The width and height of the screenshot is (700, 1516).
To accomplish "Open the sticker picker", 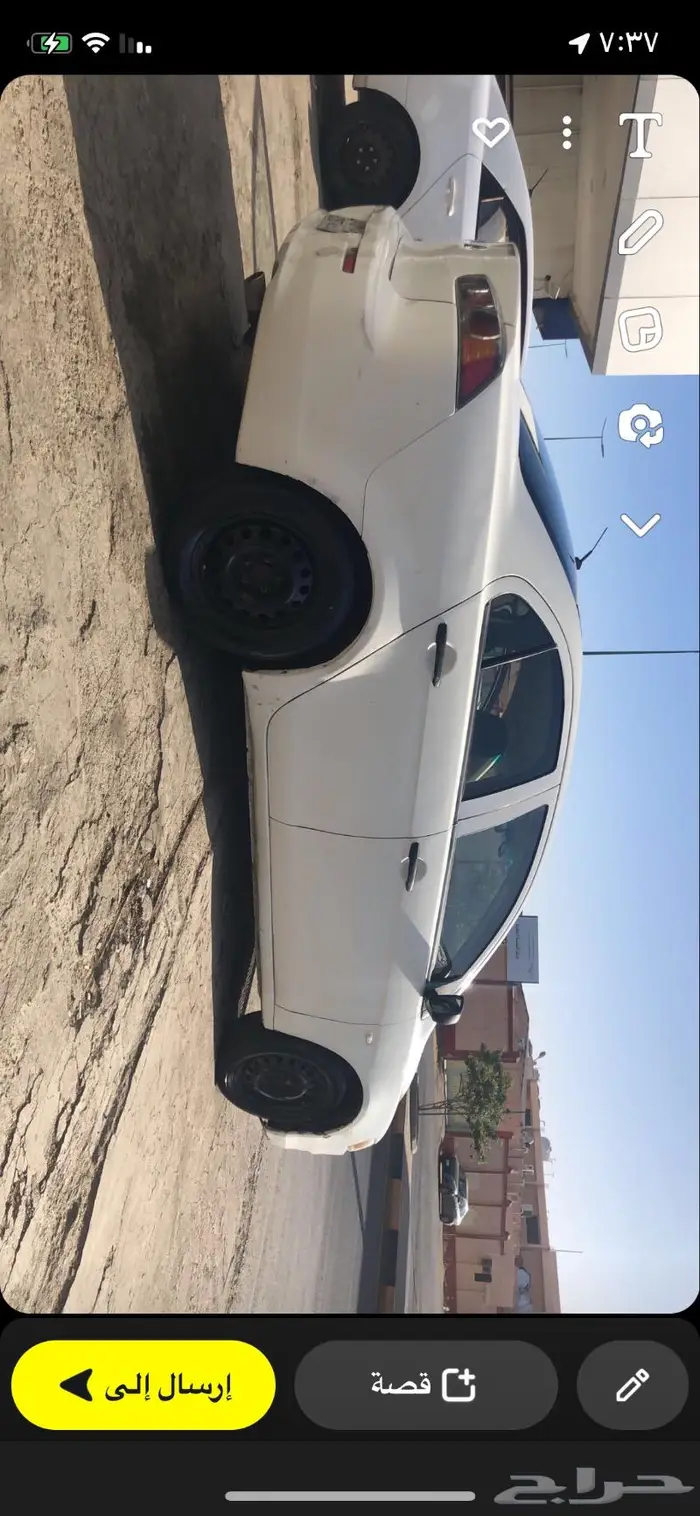I will [640, 329].
